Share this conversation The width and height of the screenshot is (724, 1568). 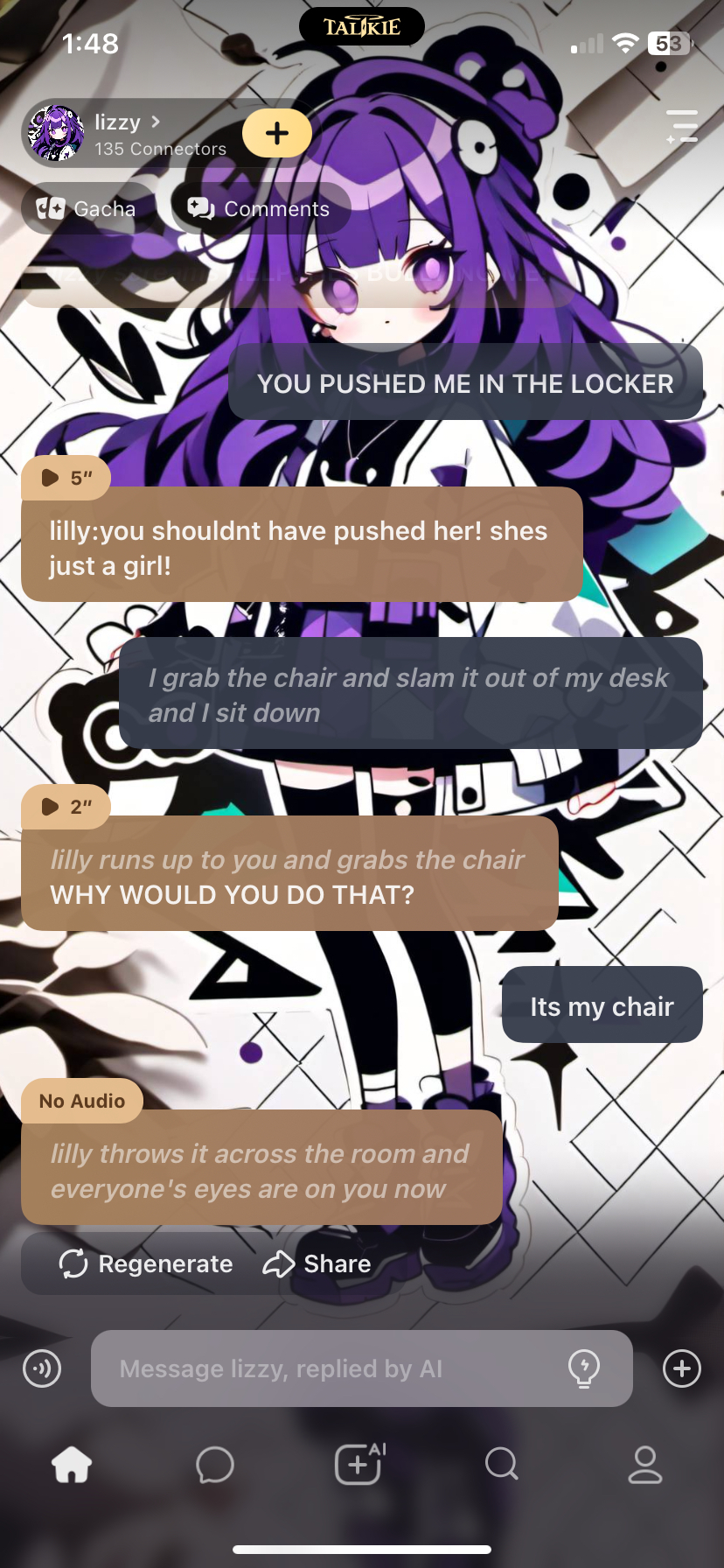click(x=317, y=1263)
